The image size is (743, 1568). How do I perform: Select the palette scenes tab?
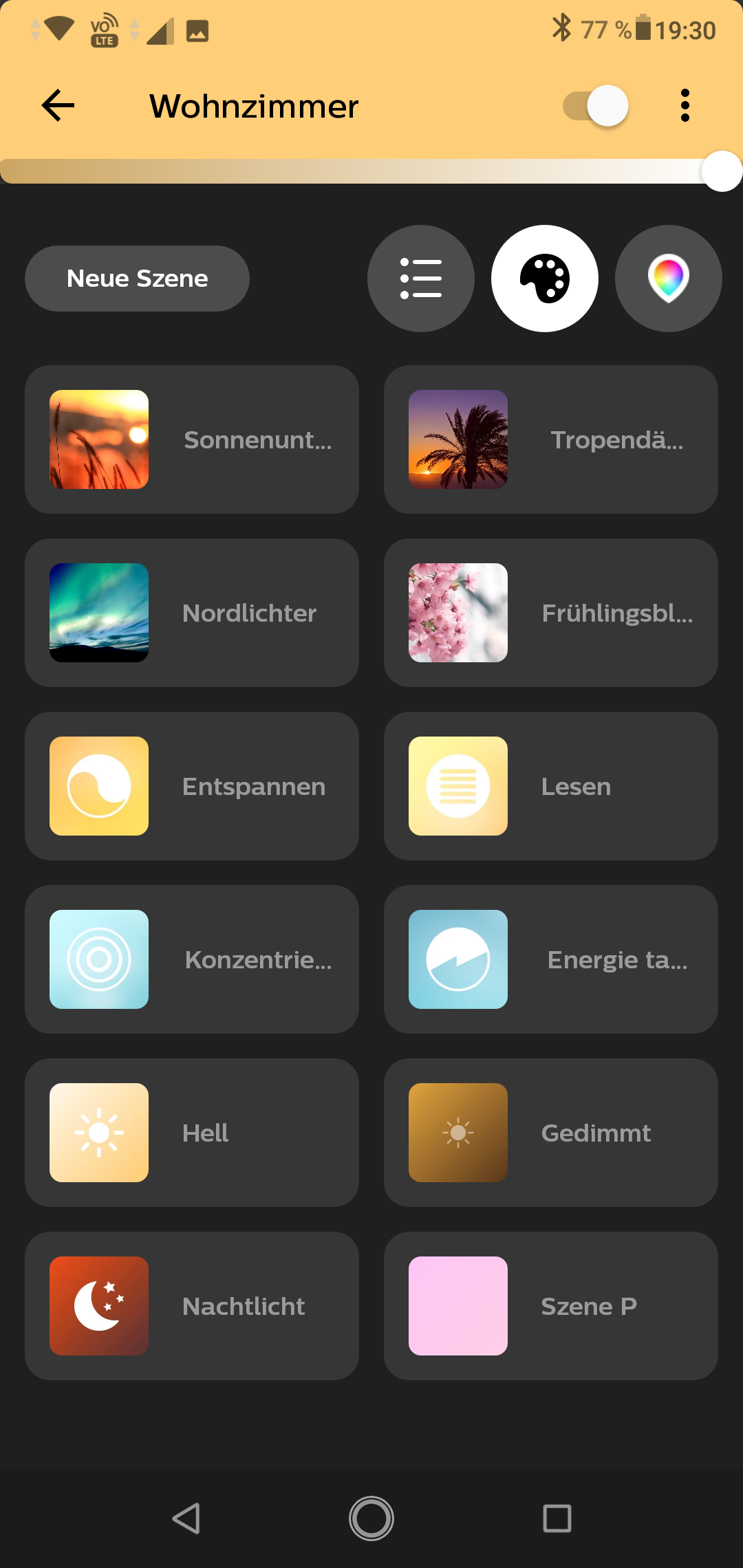(545, 279)
